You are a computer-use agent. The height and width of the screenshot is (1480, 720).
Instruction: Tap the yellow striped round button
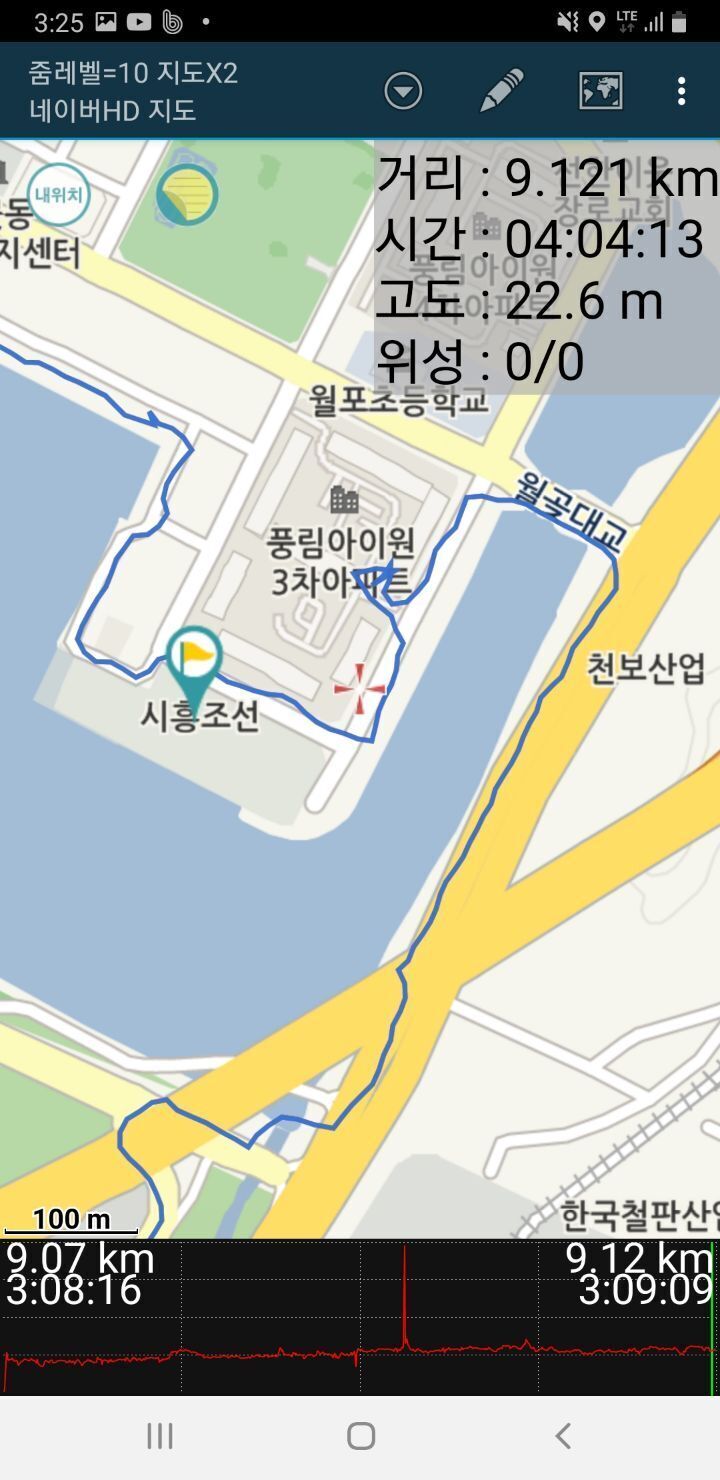coord(187,195)
